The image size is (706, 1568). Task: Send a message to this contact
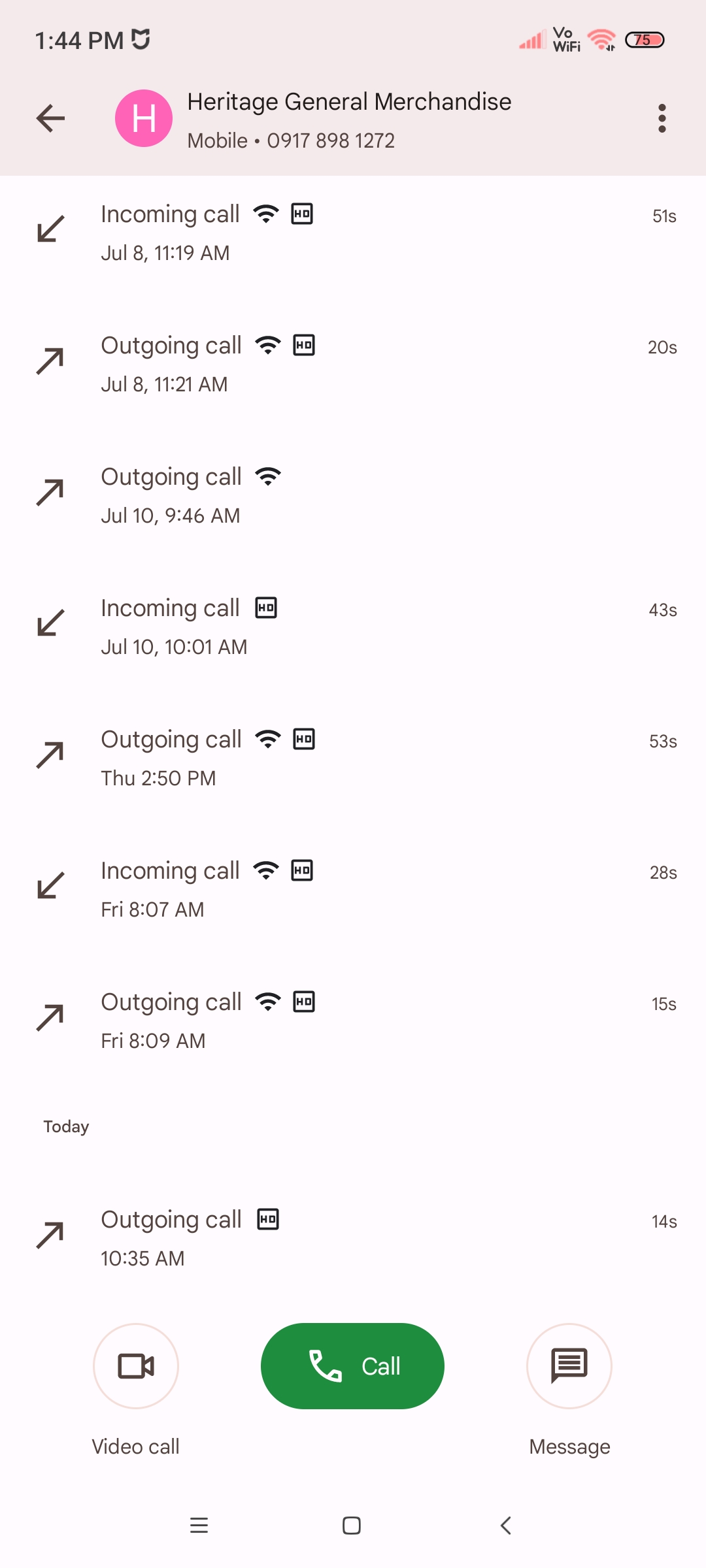pyautogui.click(x=569, y=1366)
